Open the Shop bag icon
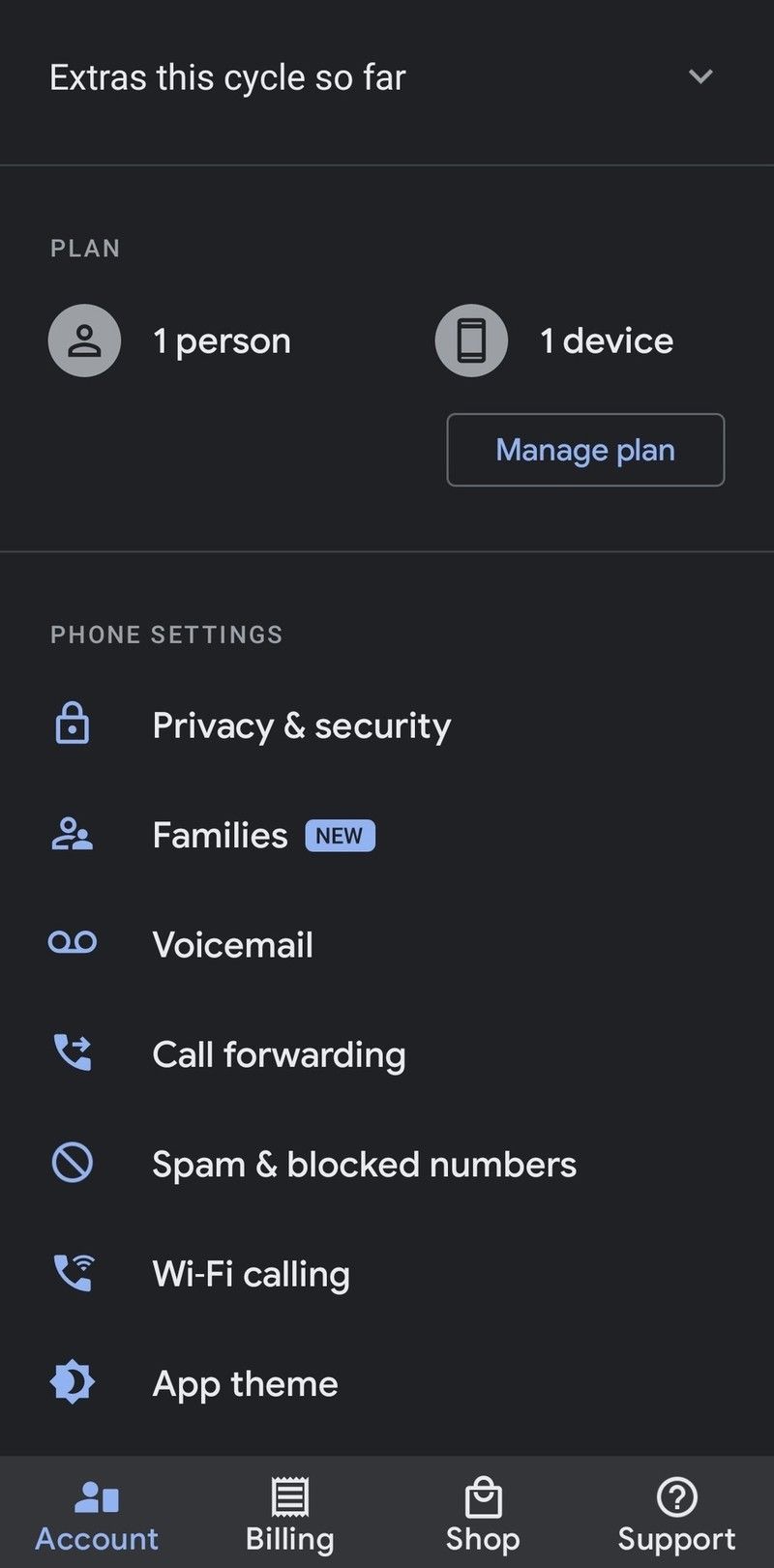Viewport: 774px width, 1568px height. tap(484, 1499)
